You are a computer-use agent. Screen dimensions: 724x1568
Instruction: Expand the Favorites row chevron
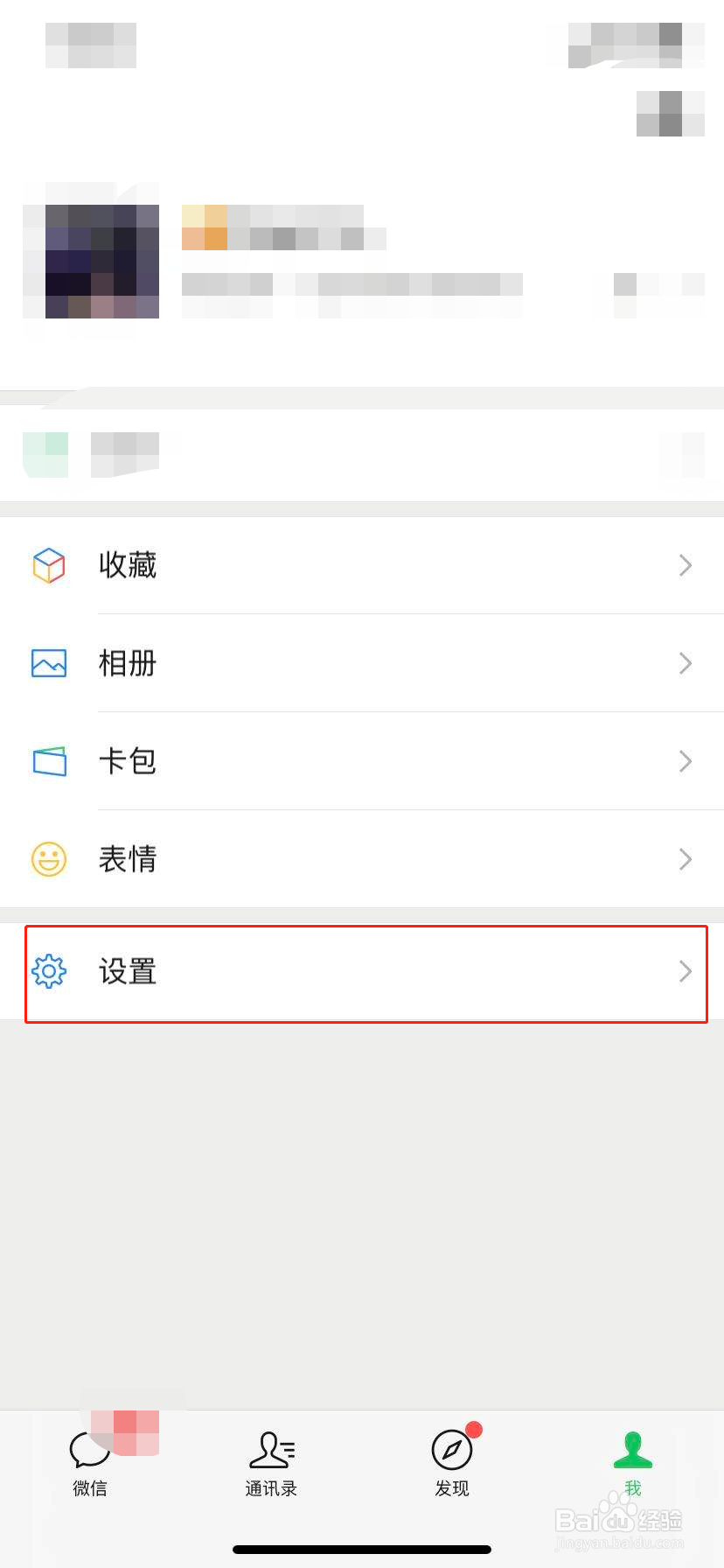pyautogui.click(x=686, y=565)
